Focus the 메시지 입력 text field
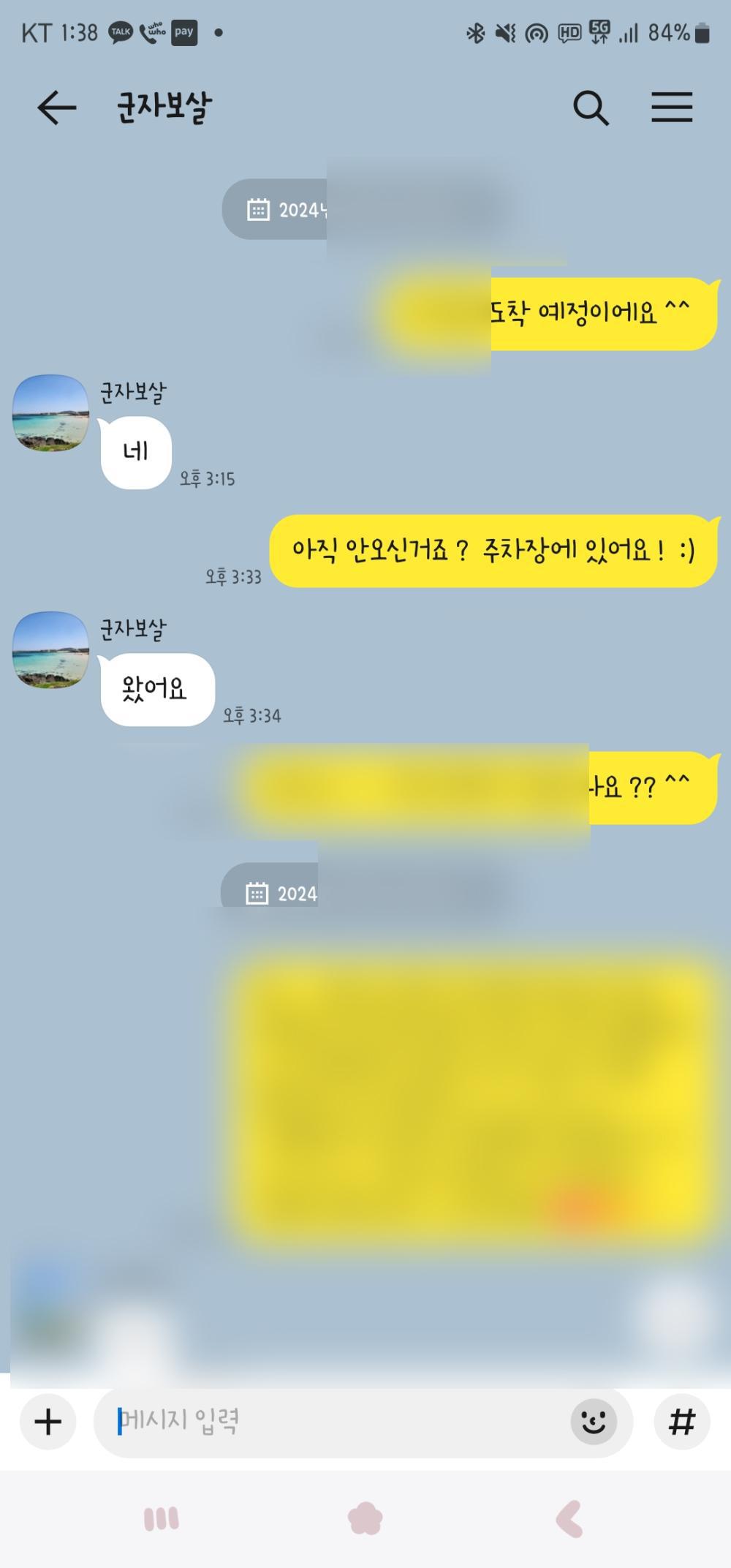 tap(336, 1422)
